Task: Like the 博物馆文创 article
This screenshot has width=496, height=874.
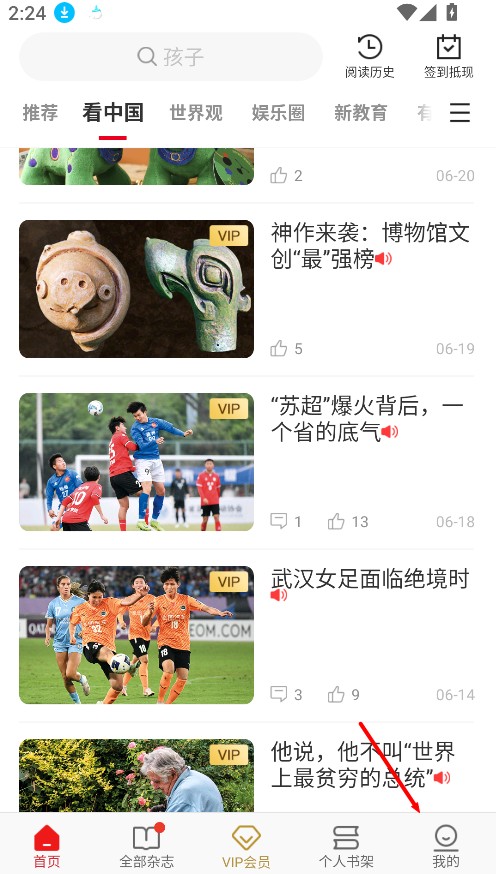Action: (286, 349)
